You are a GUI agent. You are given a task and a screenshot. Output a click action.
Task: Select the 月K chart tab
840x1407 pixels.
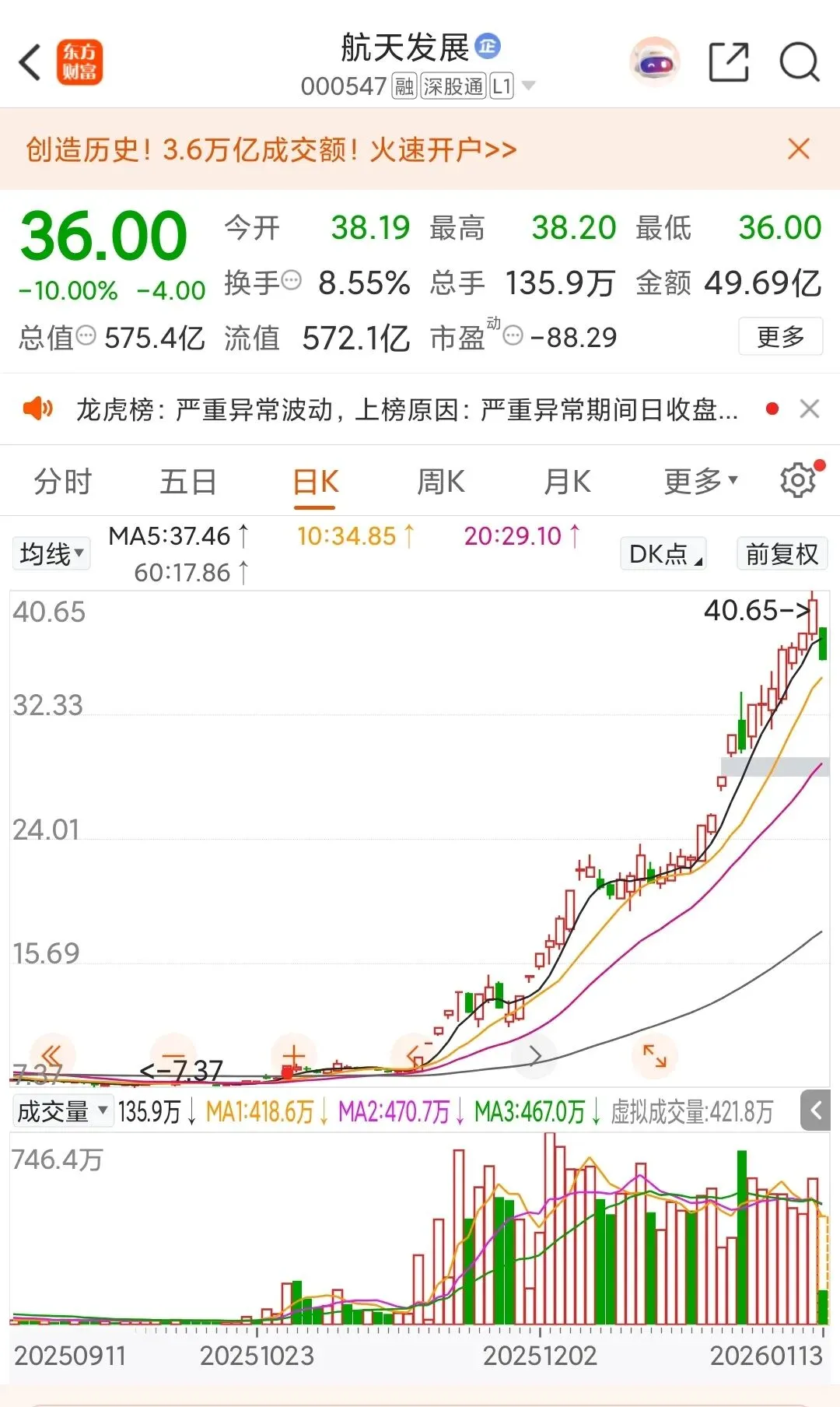567,482
